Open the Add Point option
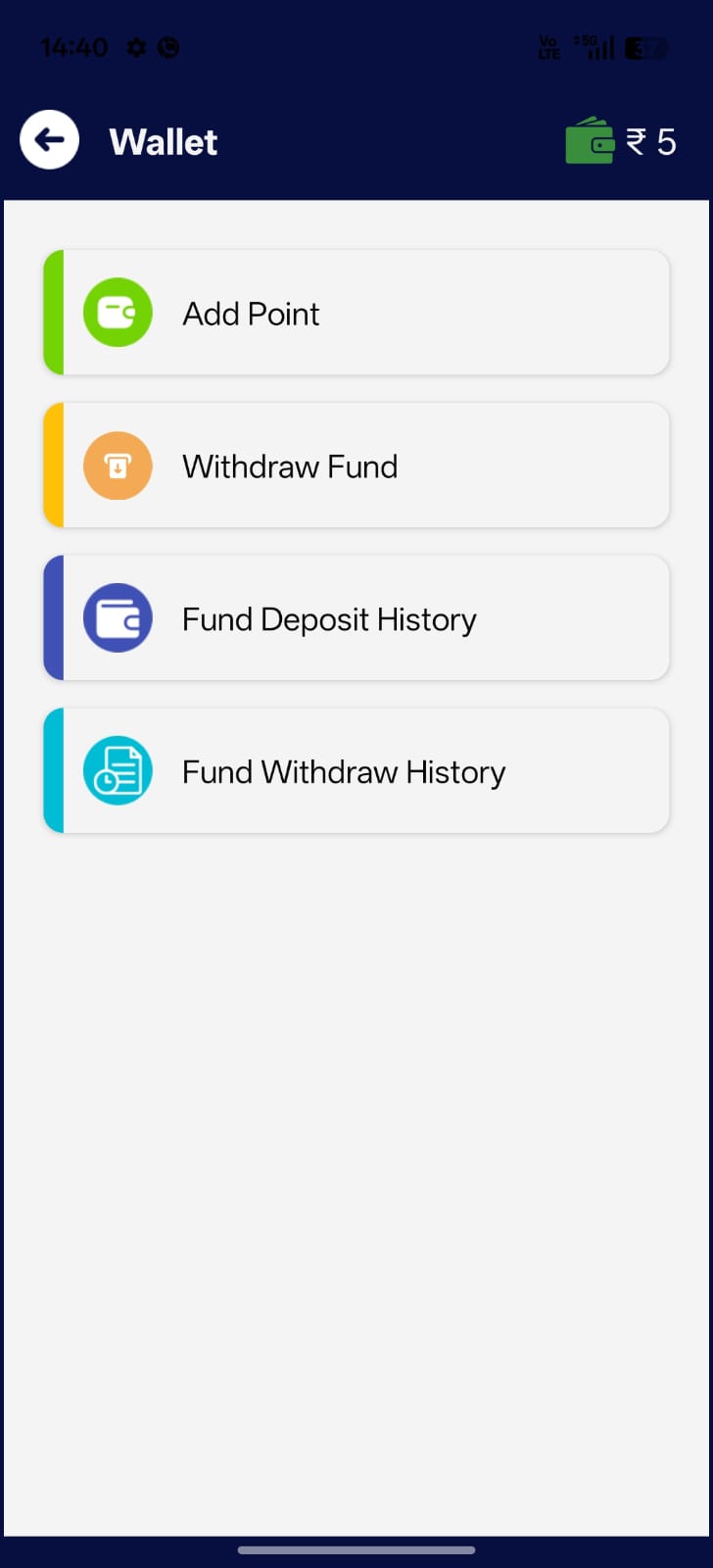This screenshot has height=1568, width=713. click(x=356, y=313)
